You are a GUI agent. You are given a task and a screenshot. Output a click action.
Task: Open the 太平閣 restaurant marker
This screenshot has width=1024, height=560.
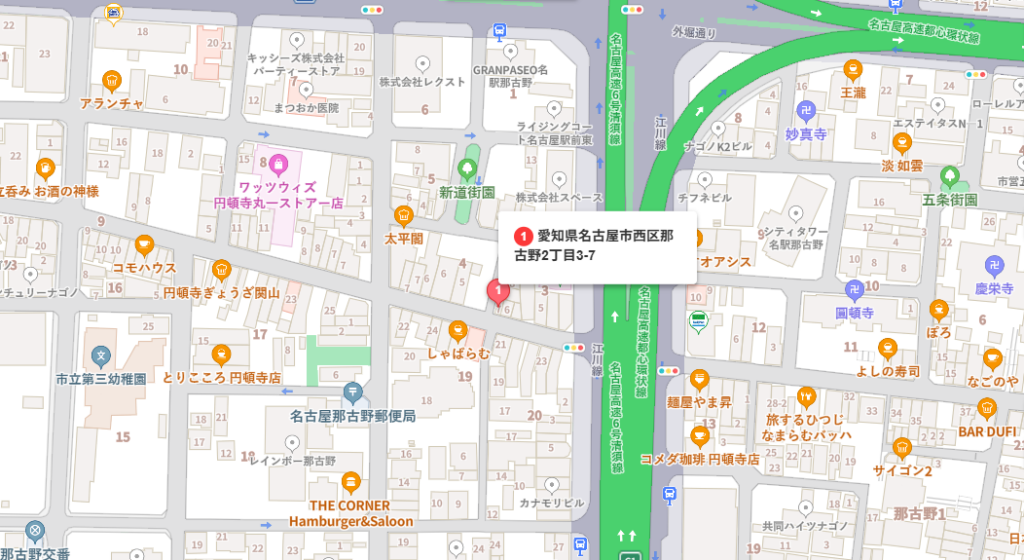[403, 214]
